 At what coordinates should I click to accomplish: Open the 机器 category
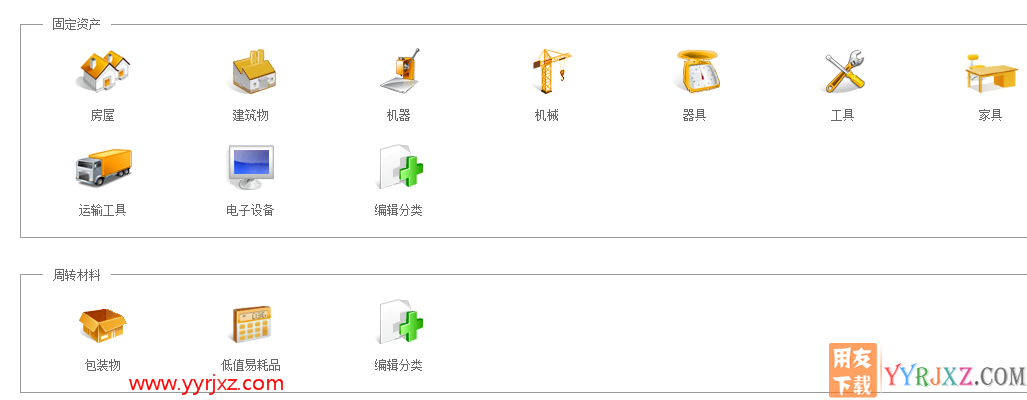(x=399, y=74)
